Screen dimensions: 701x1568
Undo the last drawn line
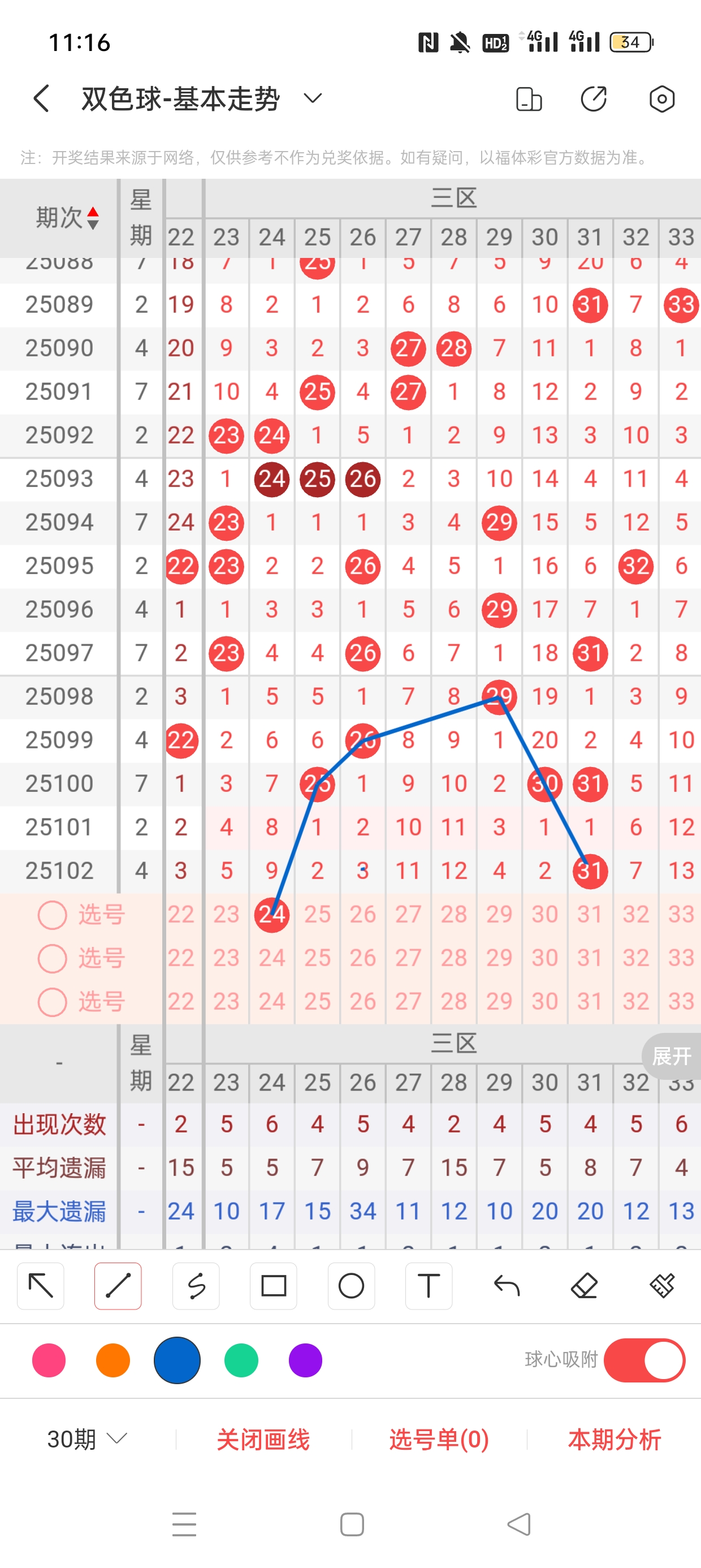pyautogui.click(x=507, y=1286)
